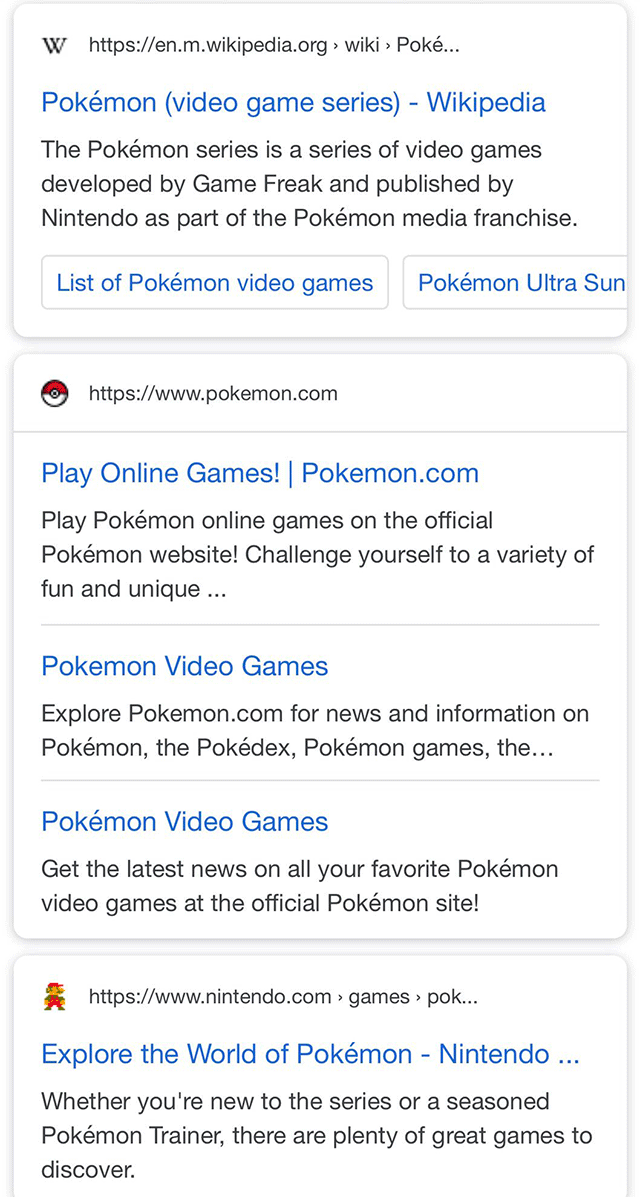Open the Pokémon (video game series) Wikipedia result
The height and width of the screenshot is (1197, 640).
[x=293, y=102]
